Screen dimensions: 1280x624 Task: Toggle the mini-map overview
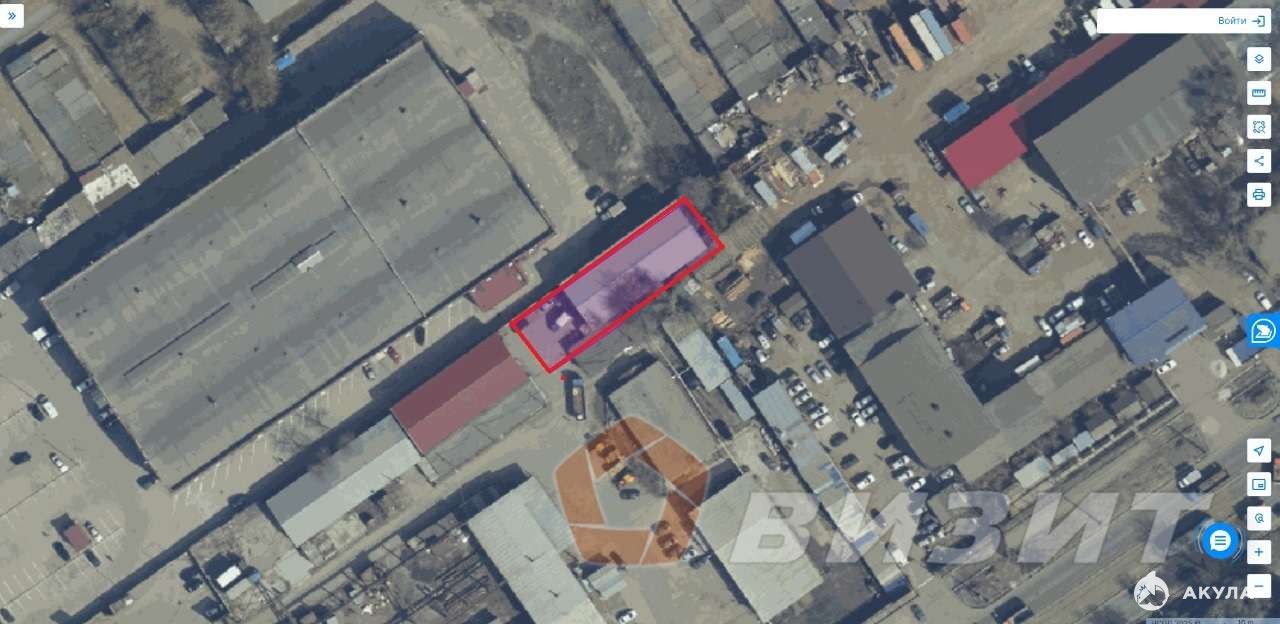tap(1258, 485)
